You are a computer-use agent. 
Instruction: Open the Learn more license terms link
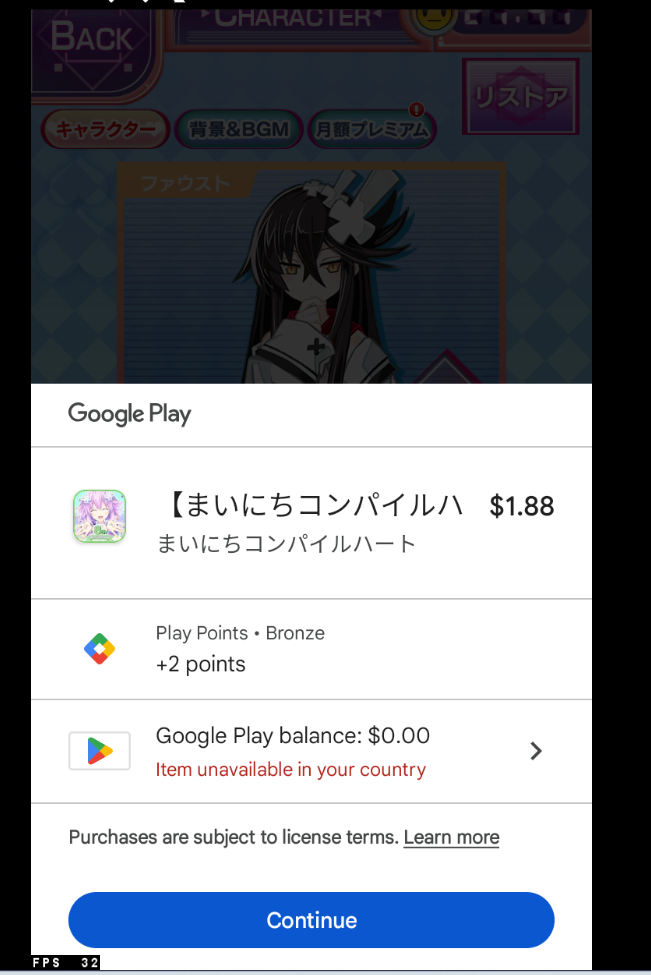(451, 837)
